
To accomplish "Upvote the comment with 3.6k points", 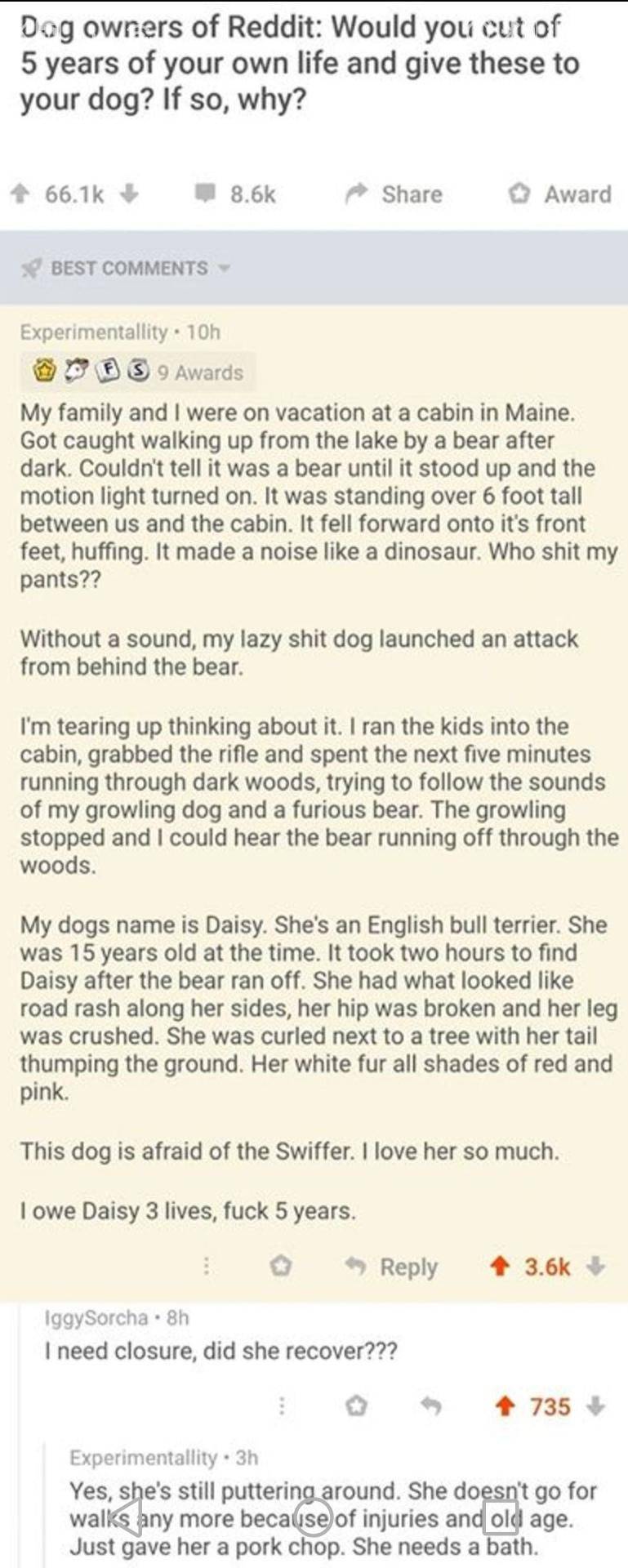I will 498,1267.
